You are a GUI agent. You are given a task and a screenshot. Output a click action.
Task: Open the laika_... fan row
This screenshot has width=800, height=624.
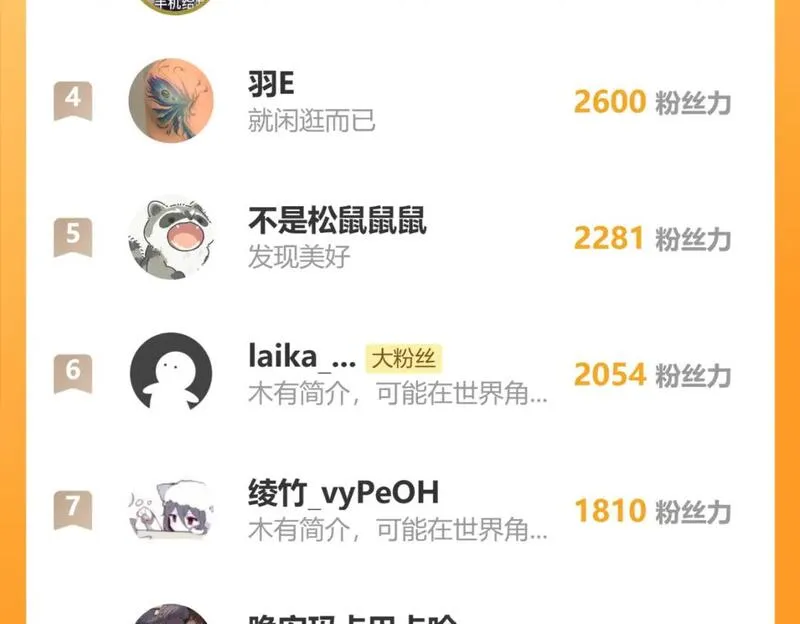pyautogui.click(x=400, y=374)
